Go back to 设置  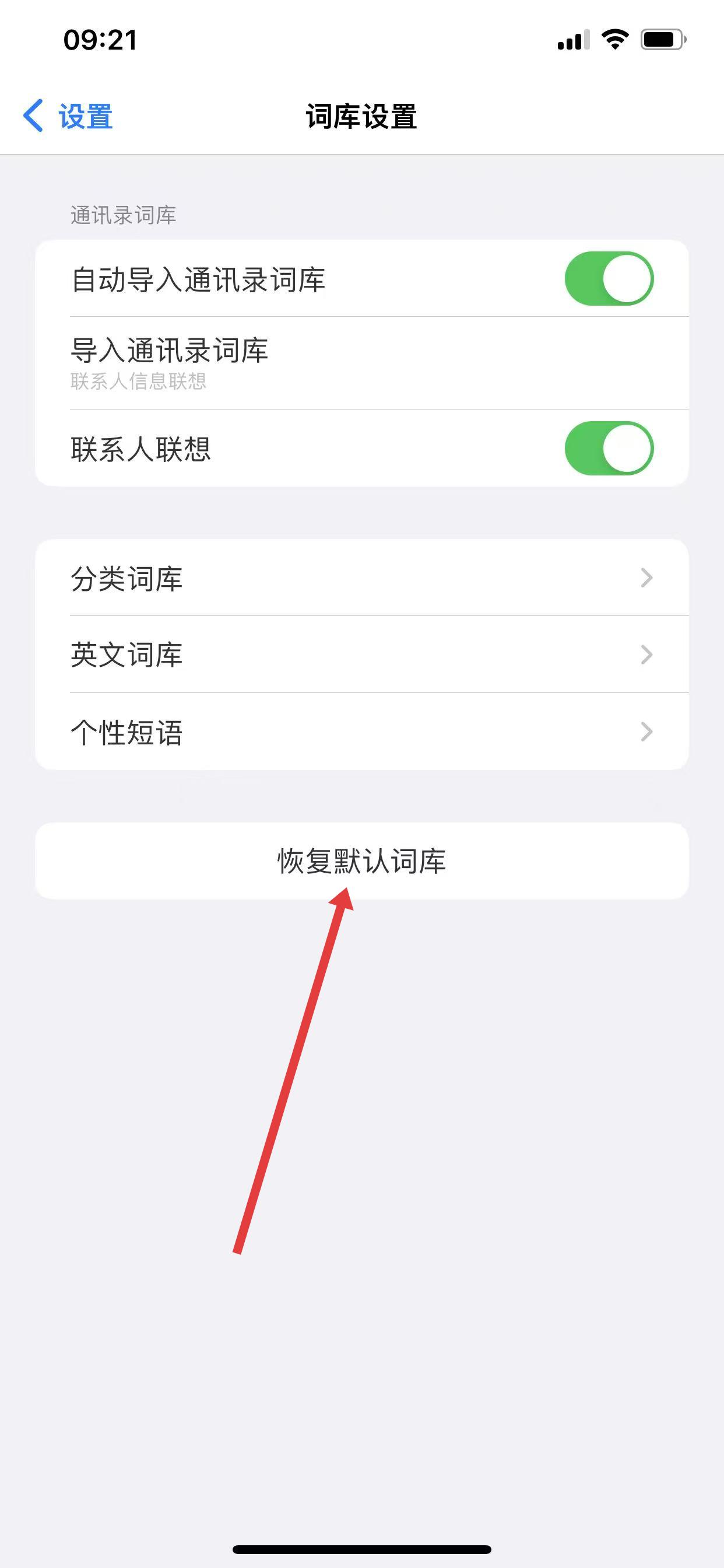click(68, 116)
